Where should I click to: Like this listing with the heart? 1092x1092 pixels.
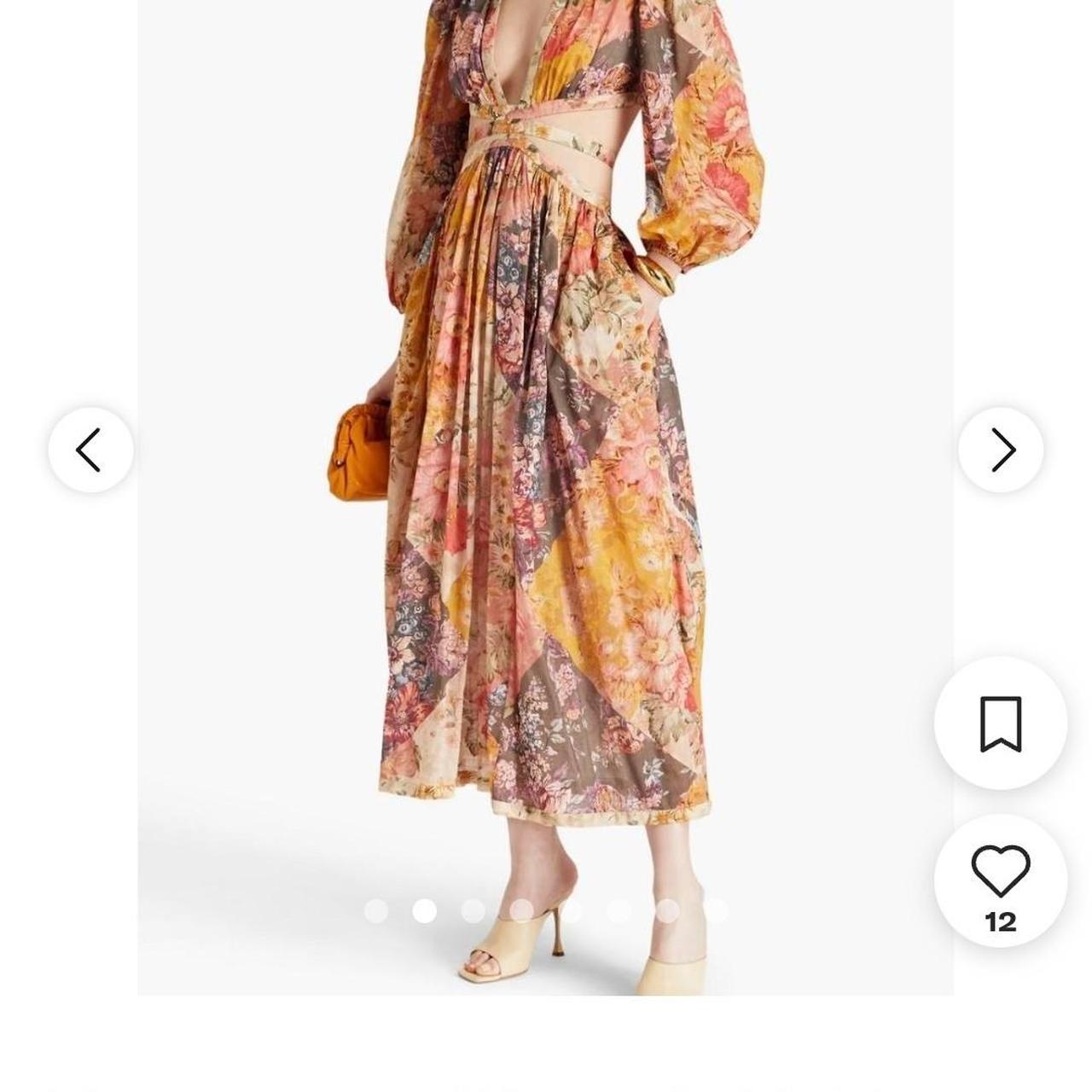(x=1000, y=870)
